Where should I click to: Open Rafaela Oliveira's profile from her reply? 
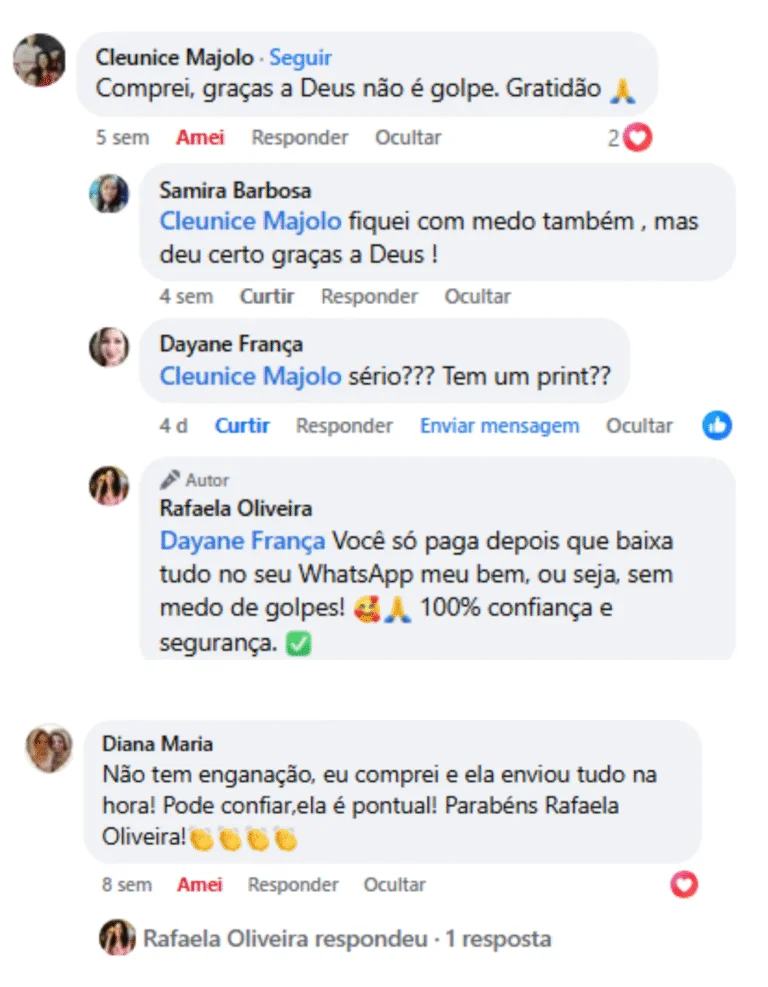click(236, 508)
